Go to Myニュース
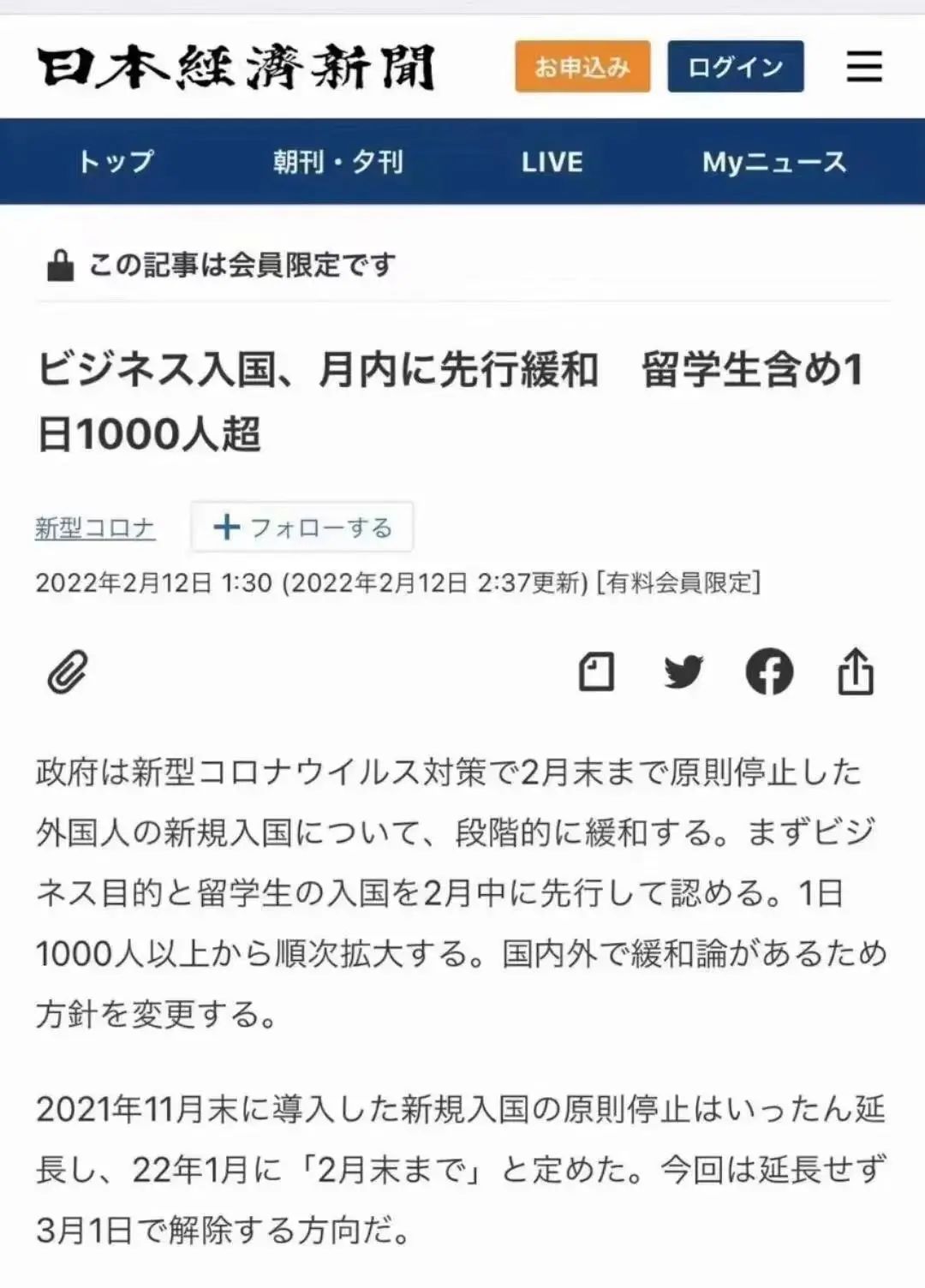925x1288 pixels. [x=773, y=161]
